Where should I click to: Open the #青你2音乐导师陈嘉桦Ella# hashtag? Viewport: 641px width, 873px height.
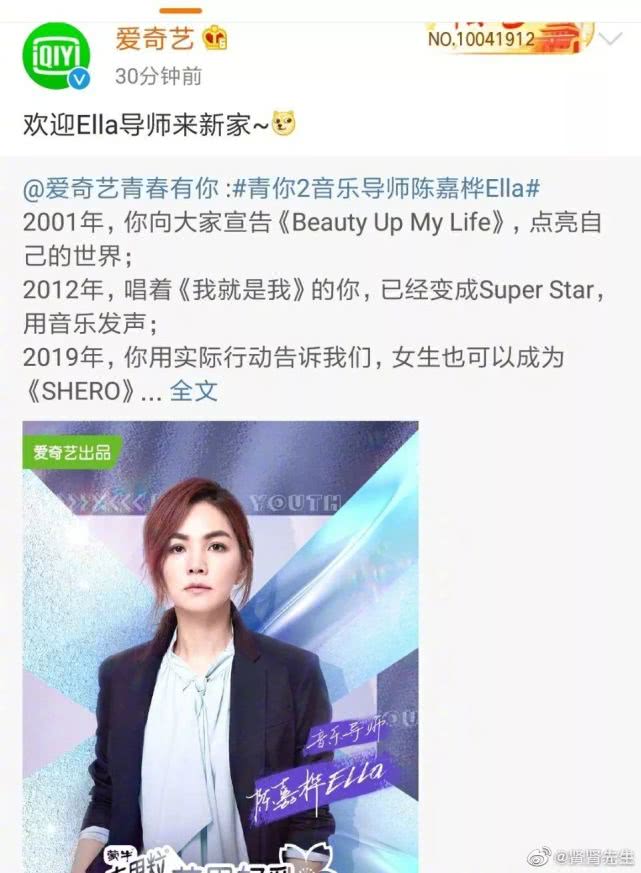pyautogui.click(x=389, y=190)
